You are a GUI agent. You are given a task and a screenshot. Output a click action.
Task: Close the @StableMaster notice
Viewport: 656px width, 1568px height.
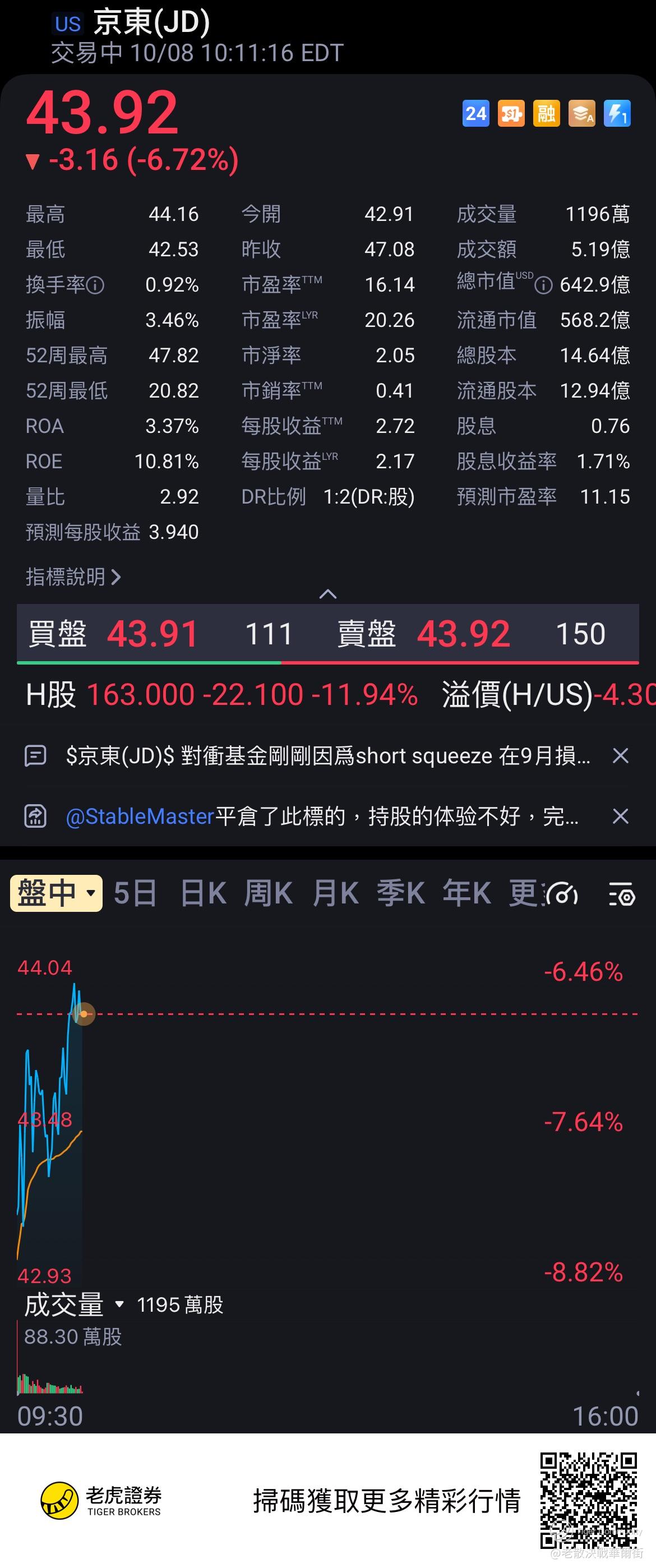tap(620, 817)
